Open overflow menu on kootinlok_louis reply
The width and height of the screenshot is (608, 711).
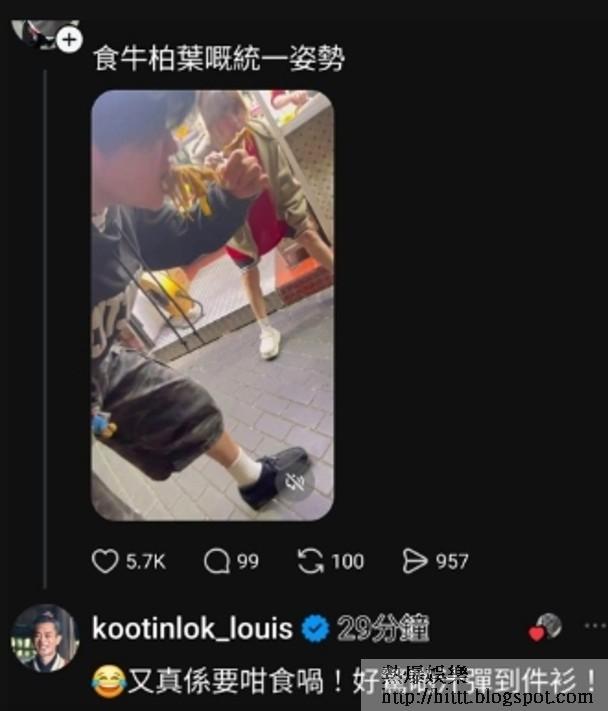[x=595, y=628]
